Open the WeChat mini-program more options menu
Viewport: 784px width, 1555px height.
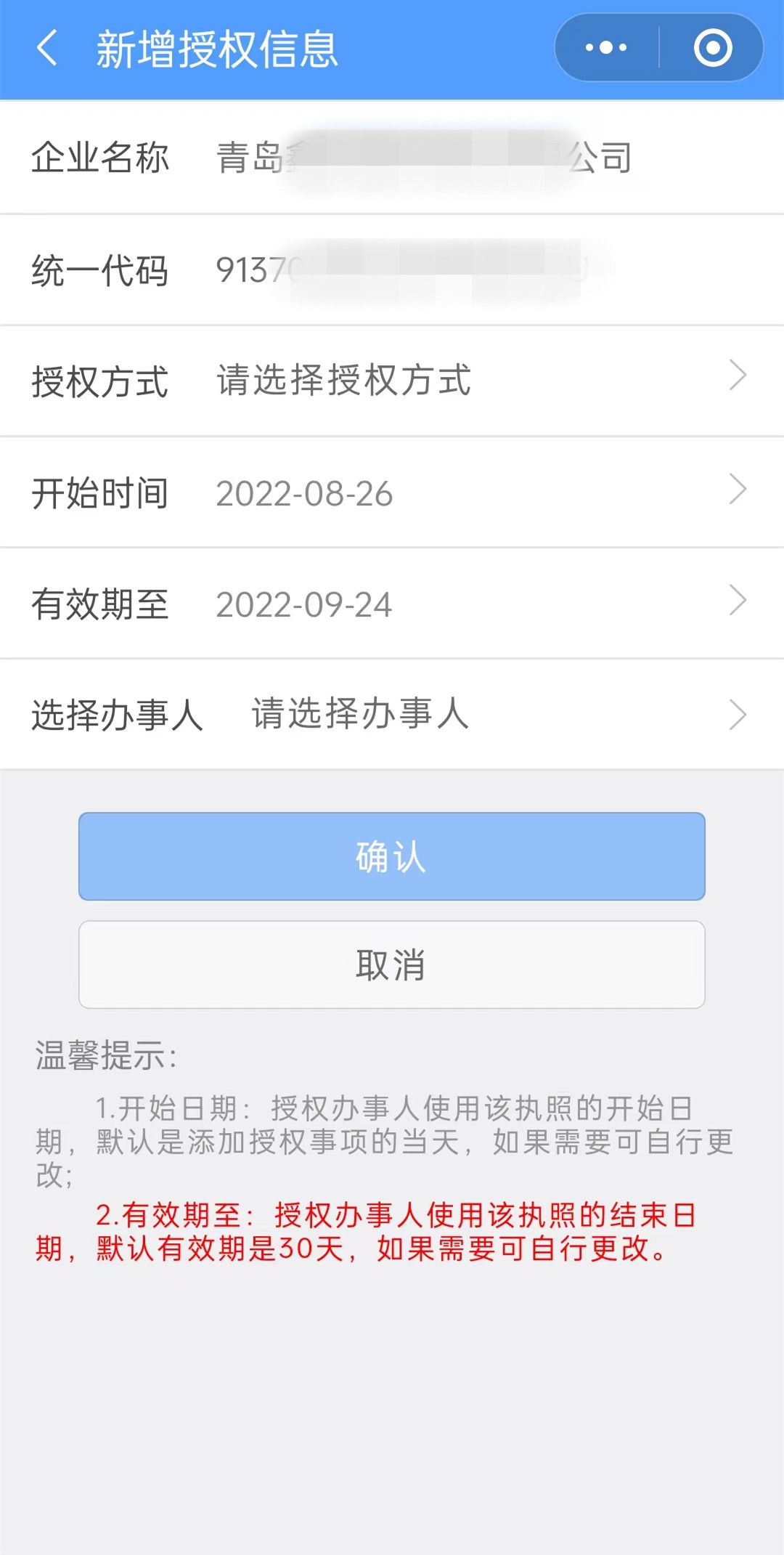[605, 46]
